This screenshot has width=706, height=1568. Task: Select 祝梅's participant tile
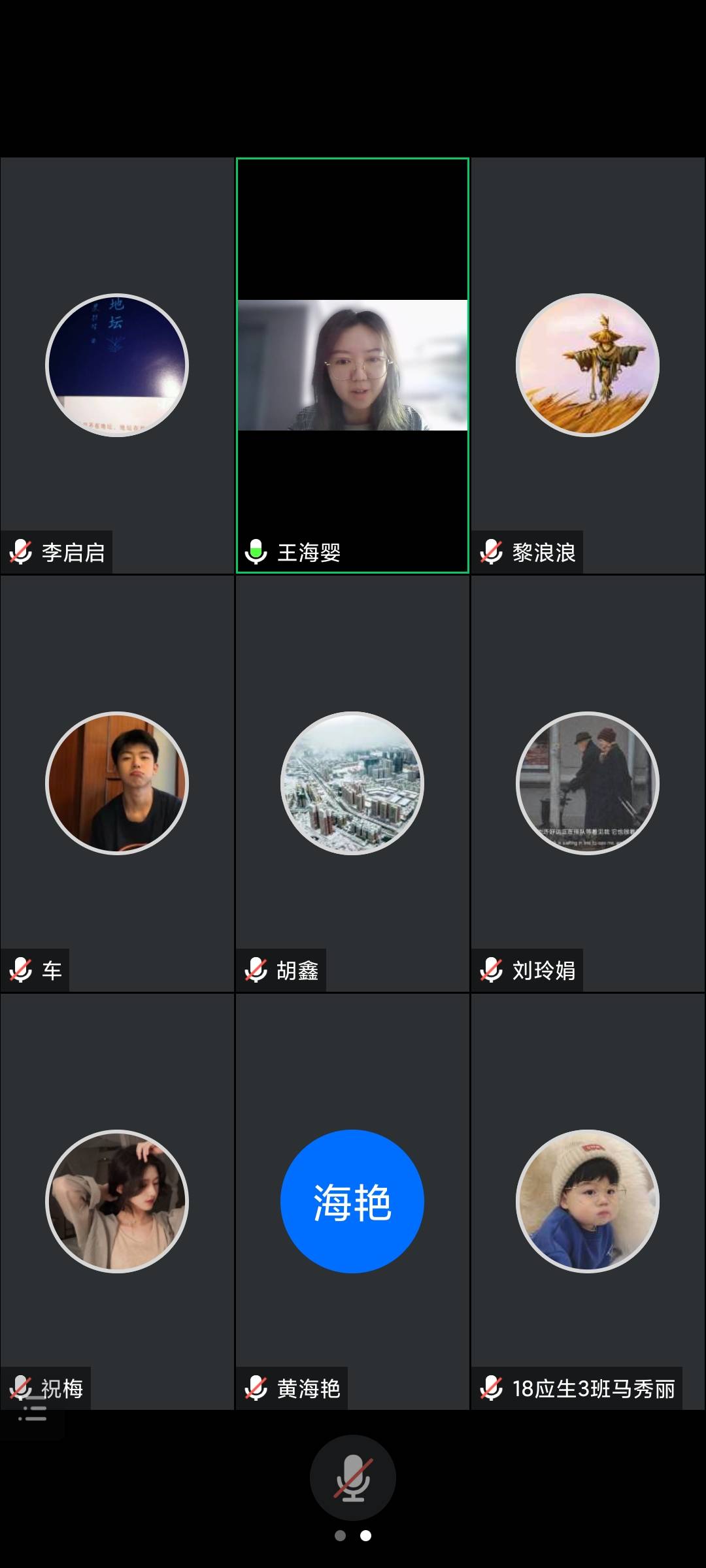click(117, 1201)
